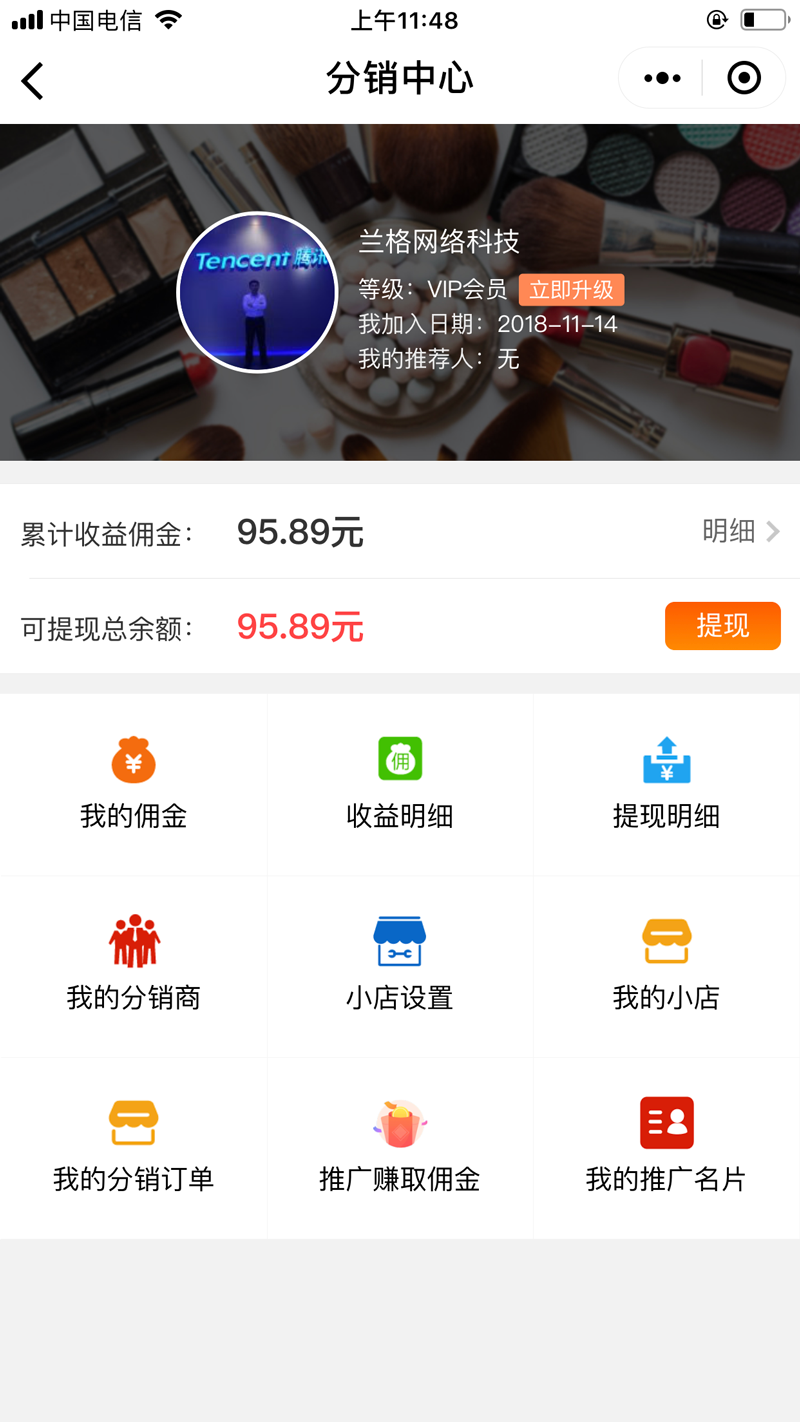
Task: Open 小店设置
Action: (x=400, y=966)
